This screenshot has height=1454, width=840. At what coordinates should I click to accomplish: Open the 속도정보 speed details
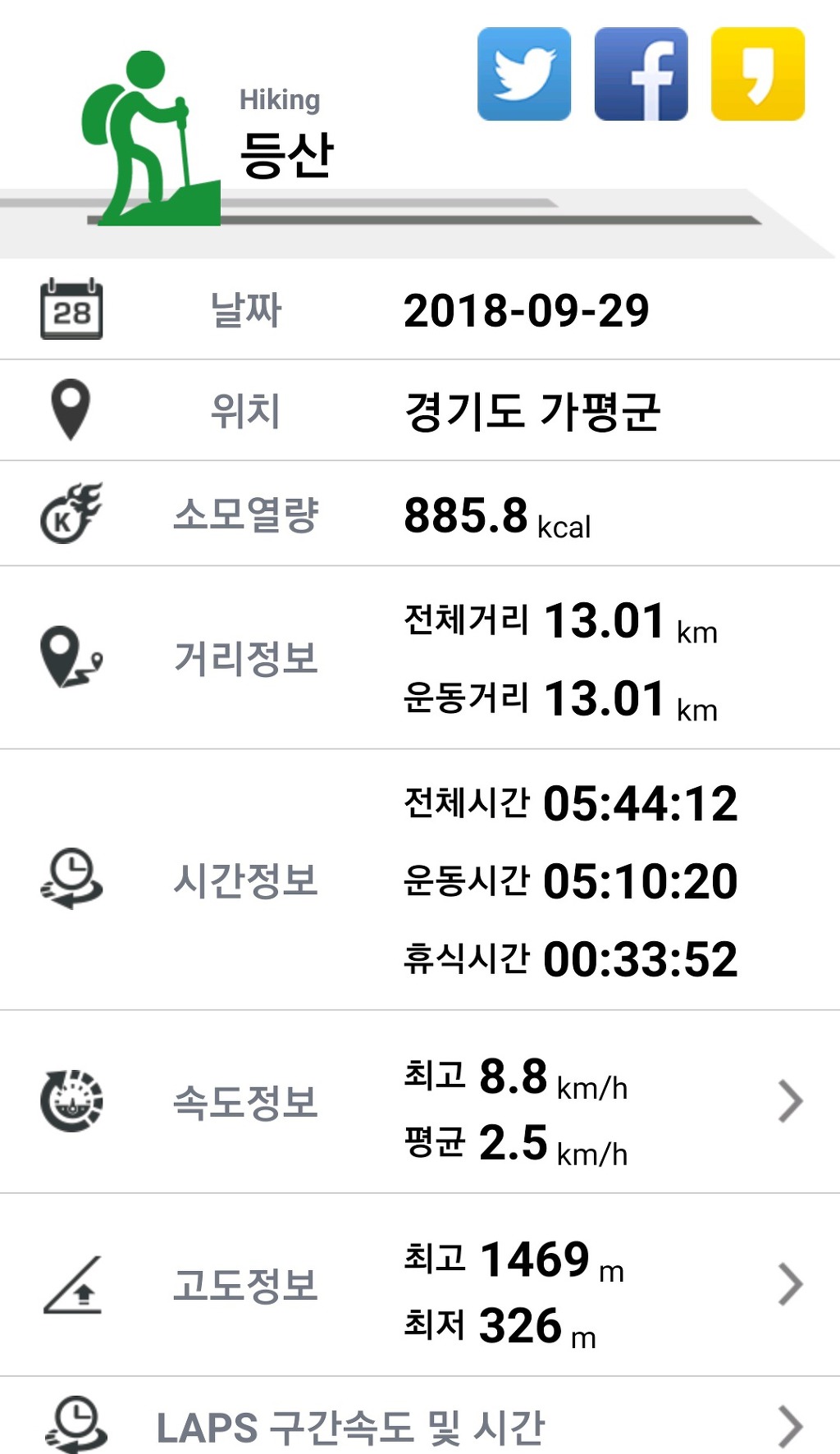coord(789,1101)
